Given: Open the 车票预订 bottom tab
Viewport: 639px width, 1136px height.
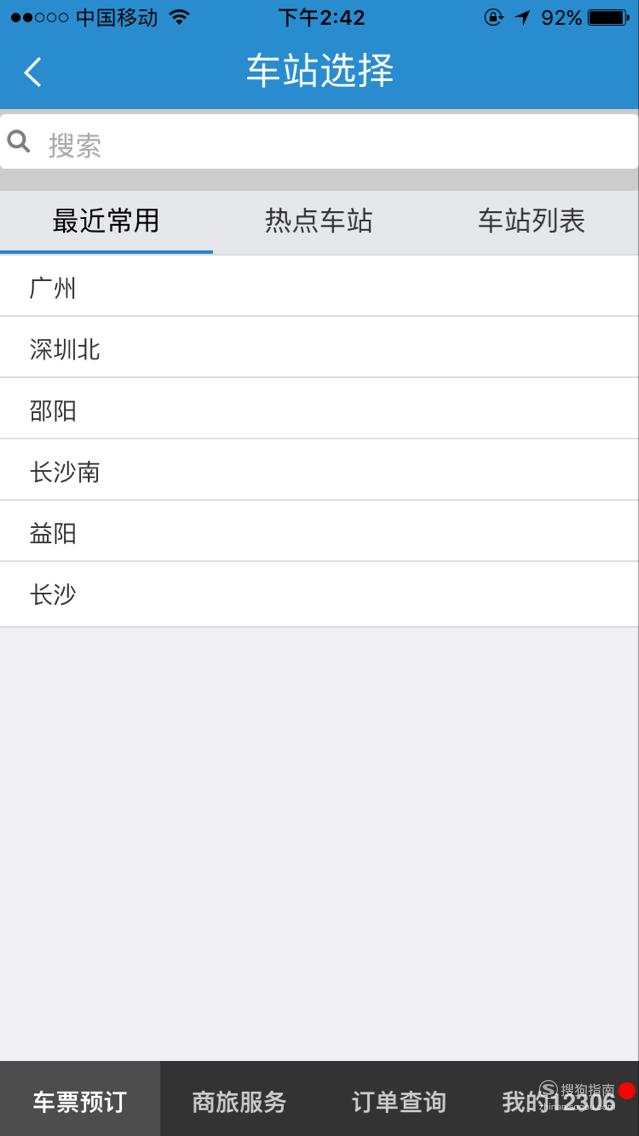Looking at the screenshot, I should pyautogui.click(x=80, y=1099).
